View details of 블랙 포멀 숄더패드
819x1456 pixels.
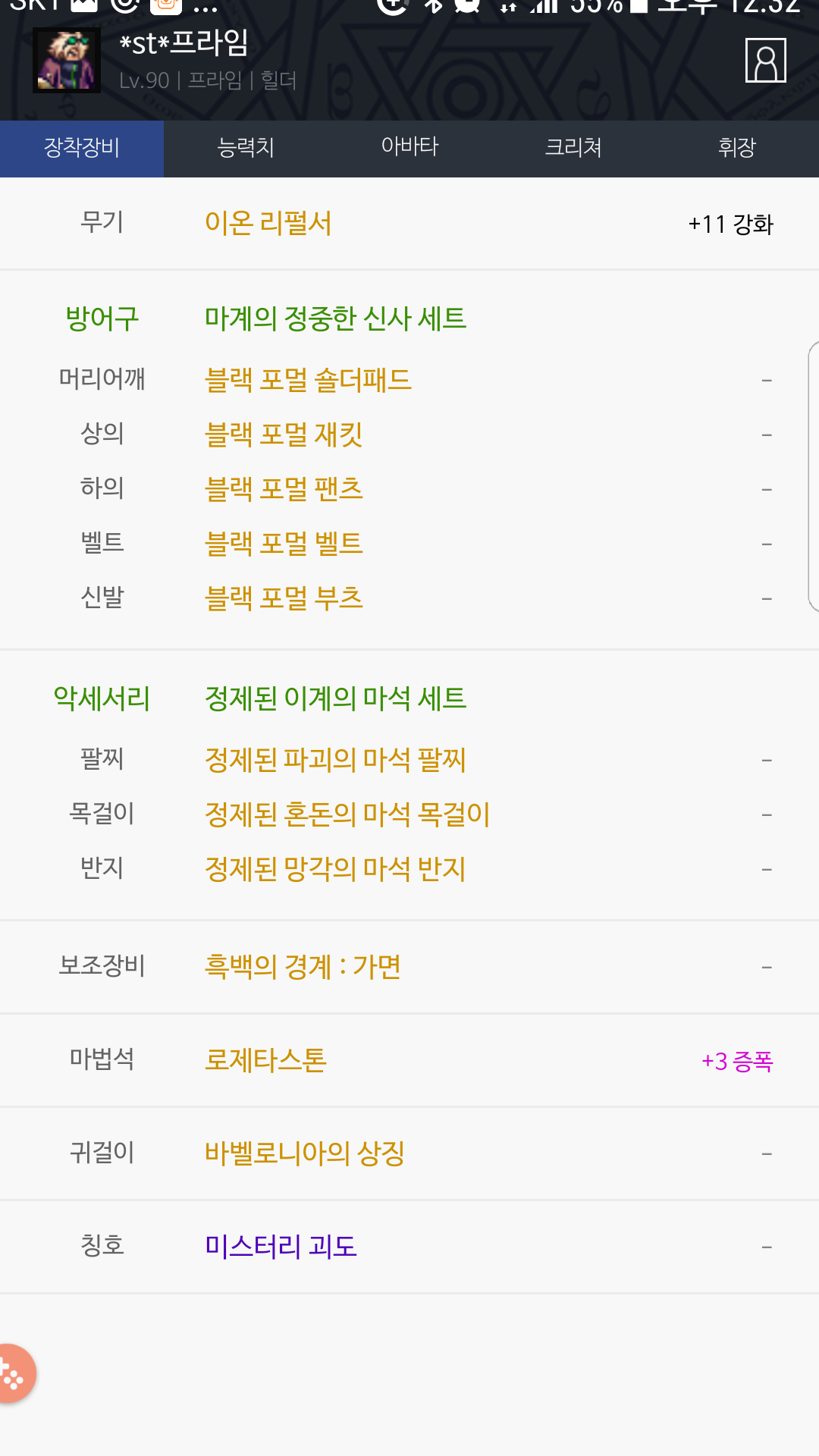(308, 380)
